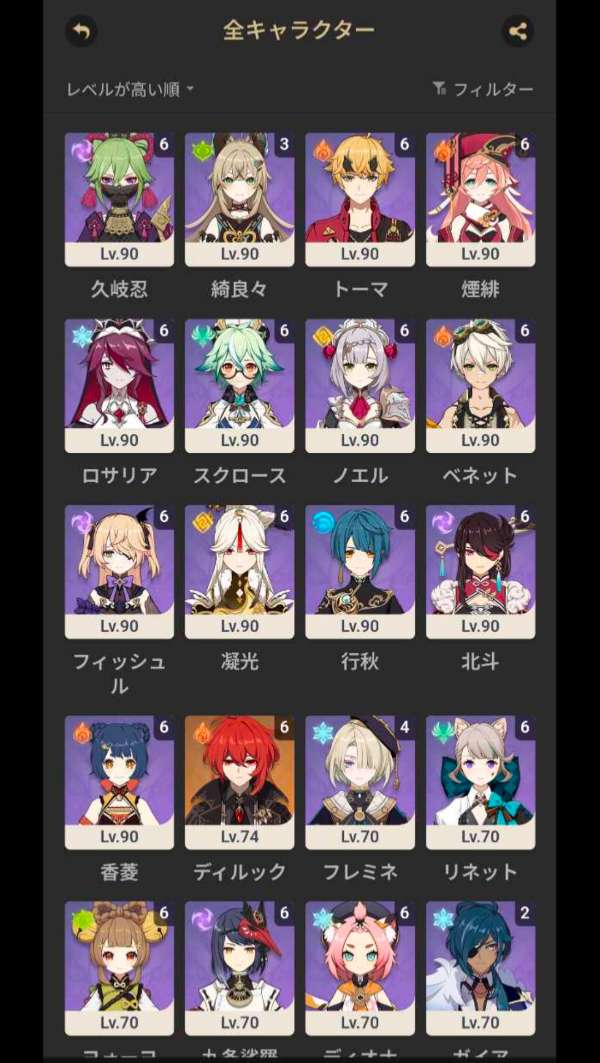This screenshot has width=600, height=1063.
Task: Select 香菱 character card
Action: click(119, 782)
